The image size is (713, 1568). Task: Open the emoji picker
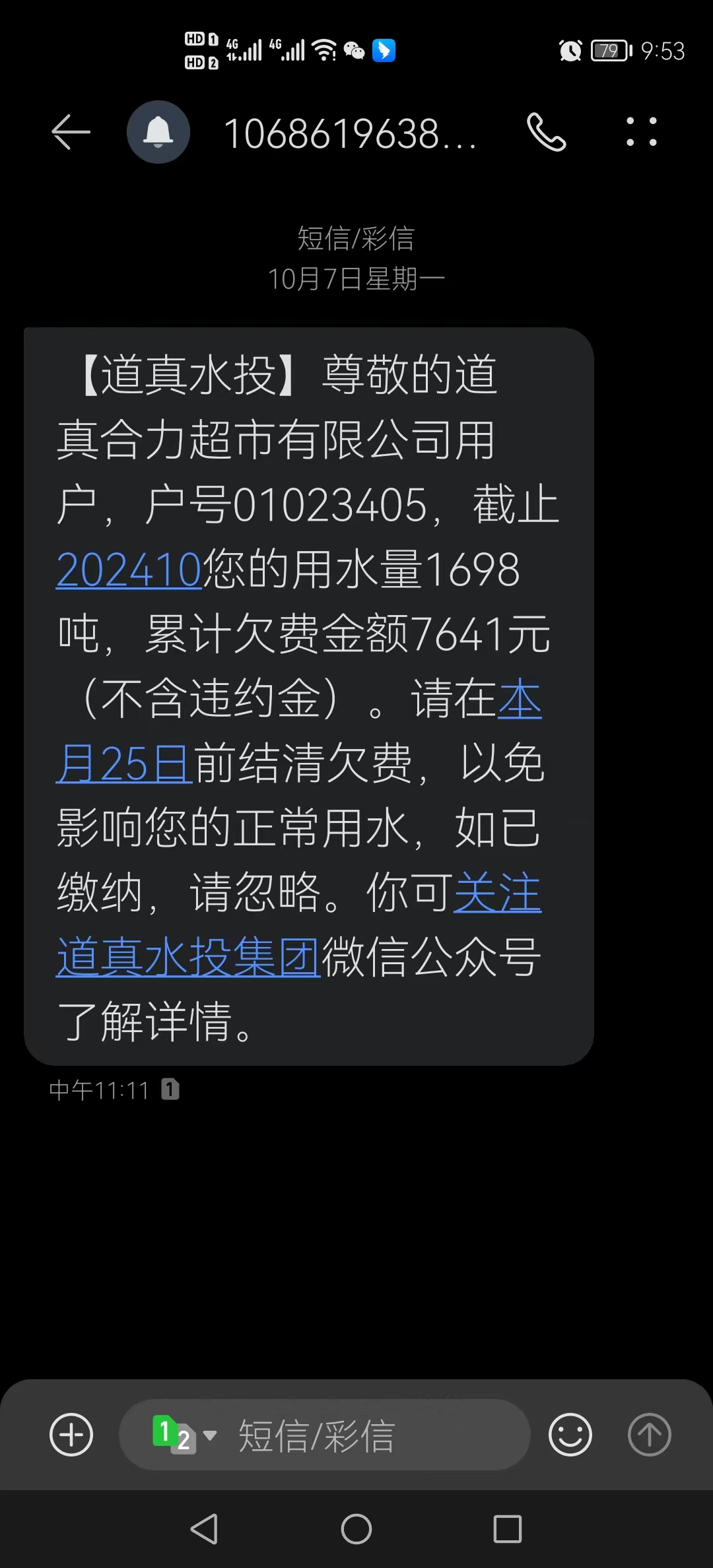click(x=570, y=1434)
